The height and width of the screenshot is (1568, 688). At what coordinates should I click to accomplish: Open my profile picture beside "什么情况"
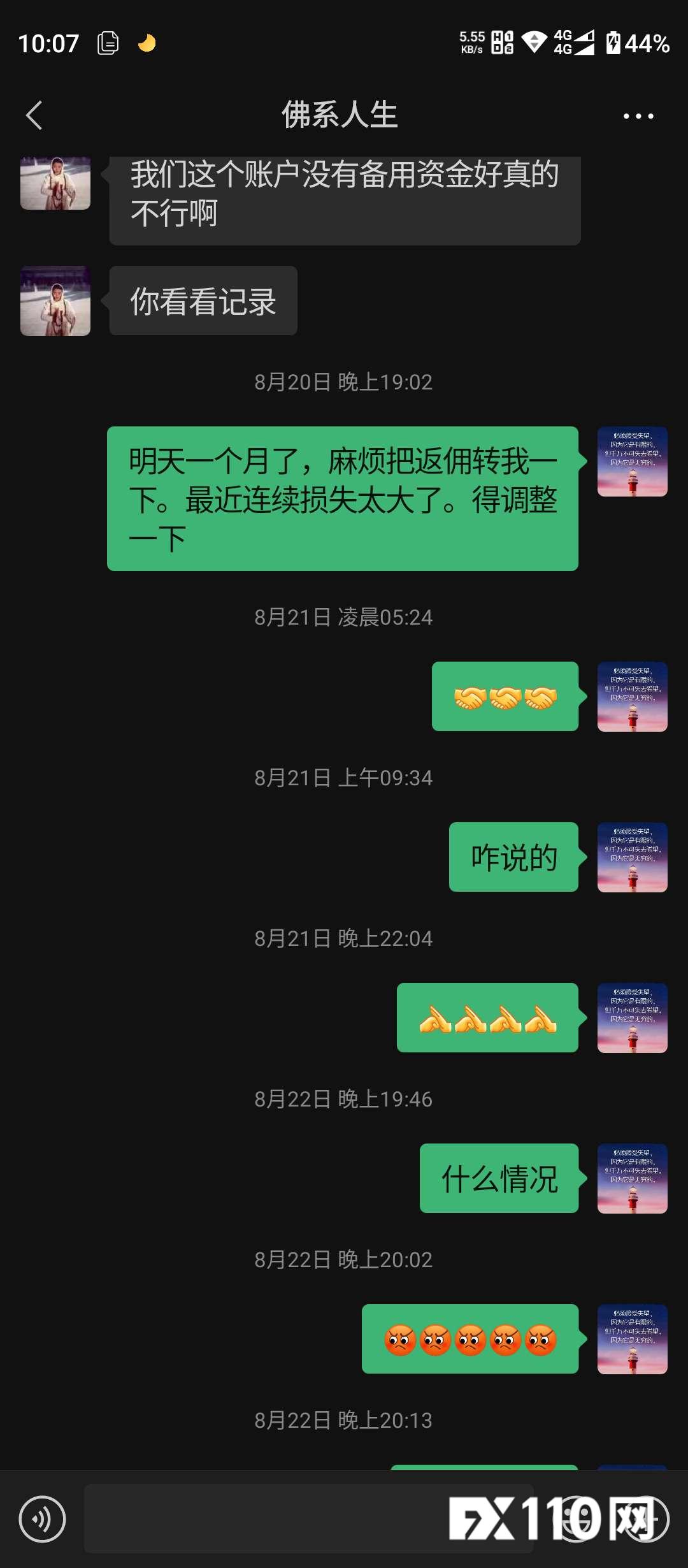click(632, 1179)
